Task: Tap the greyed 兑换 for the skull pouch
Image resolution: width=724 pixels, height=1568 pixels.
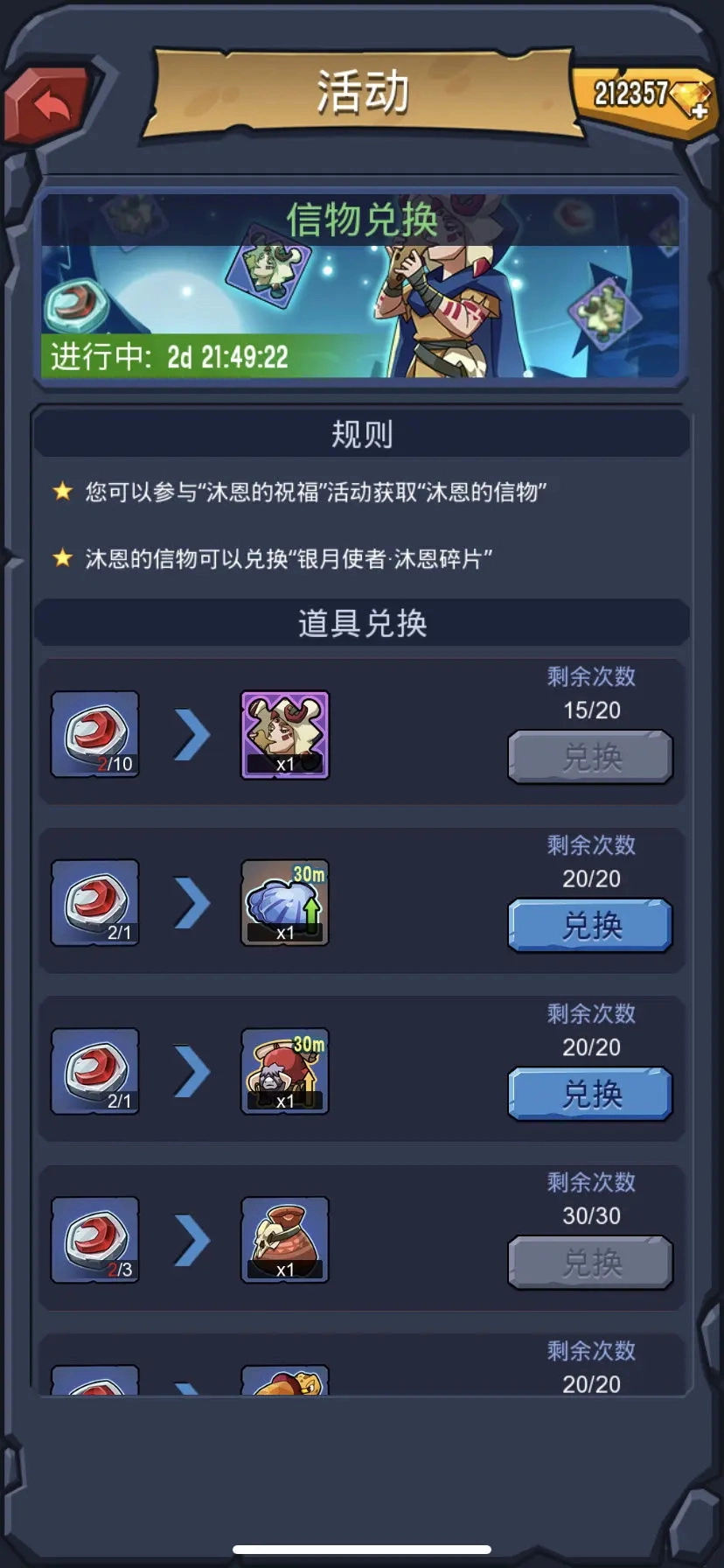Action: [x=590, y=1262]
